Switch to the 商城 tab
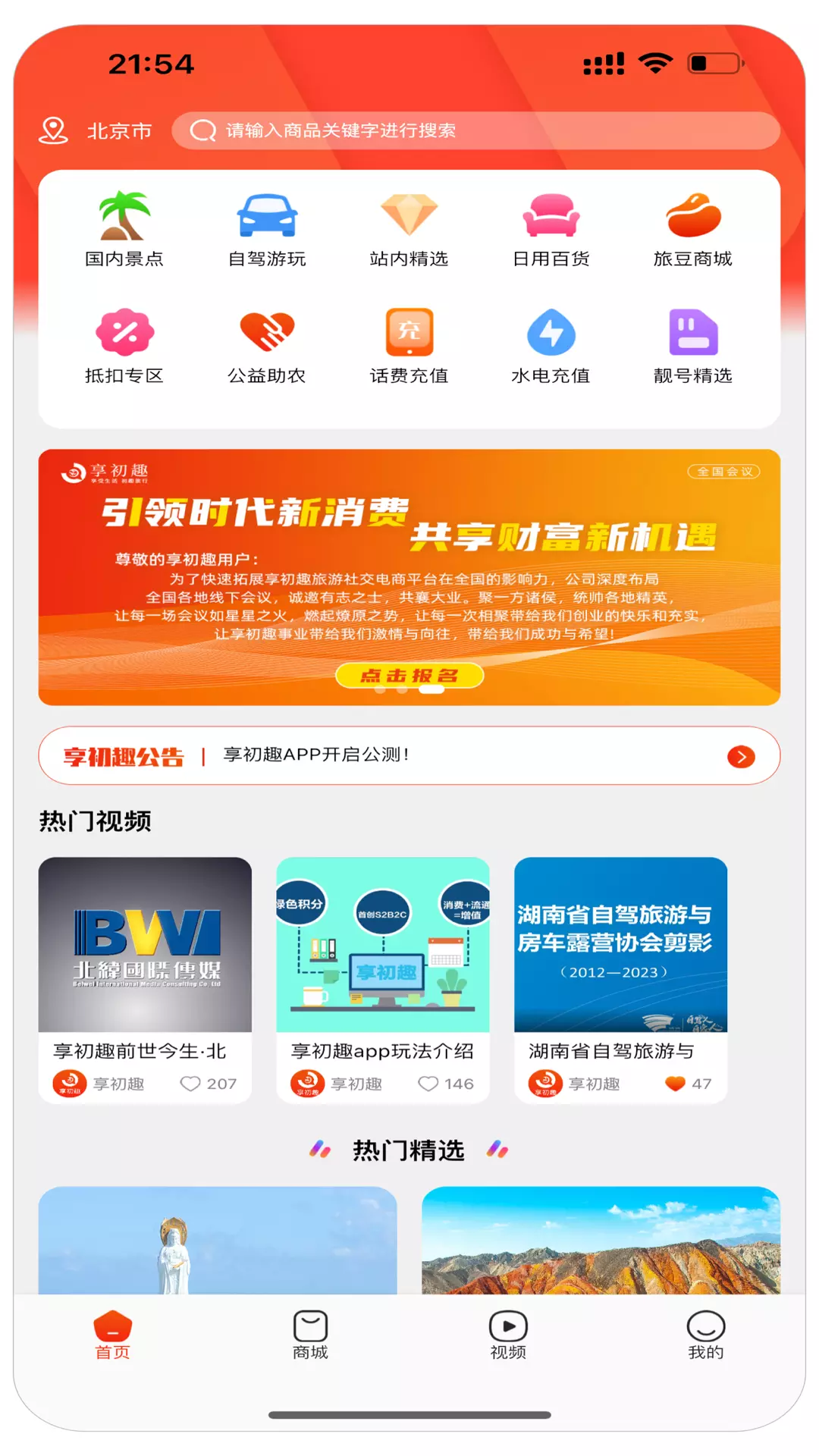819x1456 pixels. point(310,1335)
